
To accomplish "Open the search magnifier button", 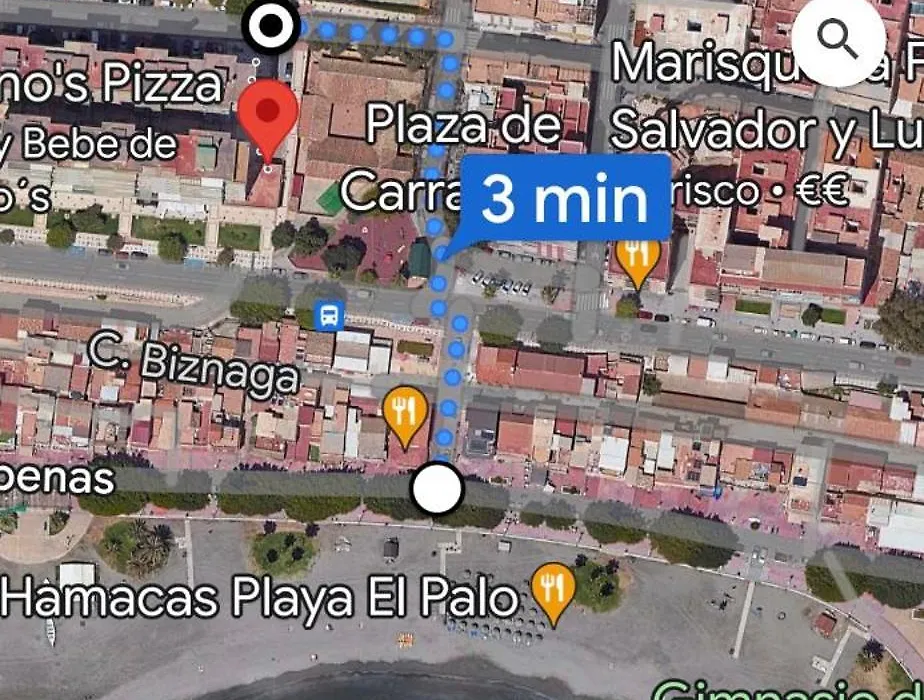I will pyautogui.click(x=838, y=40).
